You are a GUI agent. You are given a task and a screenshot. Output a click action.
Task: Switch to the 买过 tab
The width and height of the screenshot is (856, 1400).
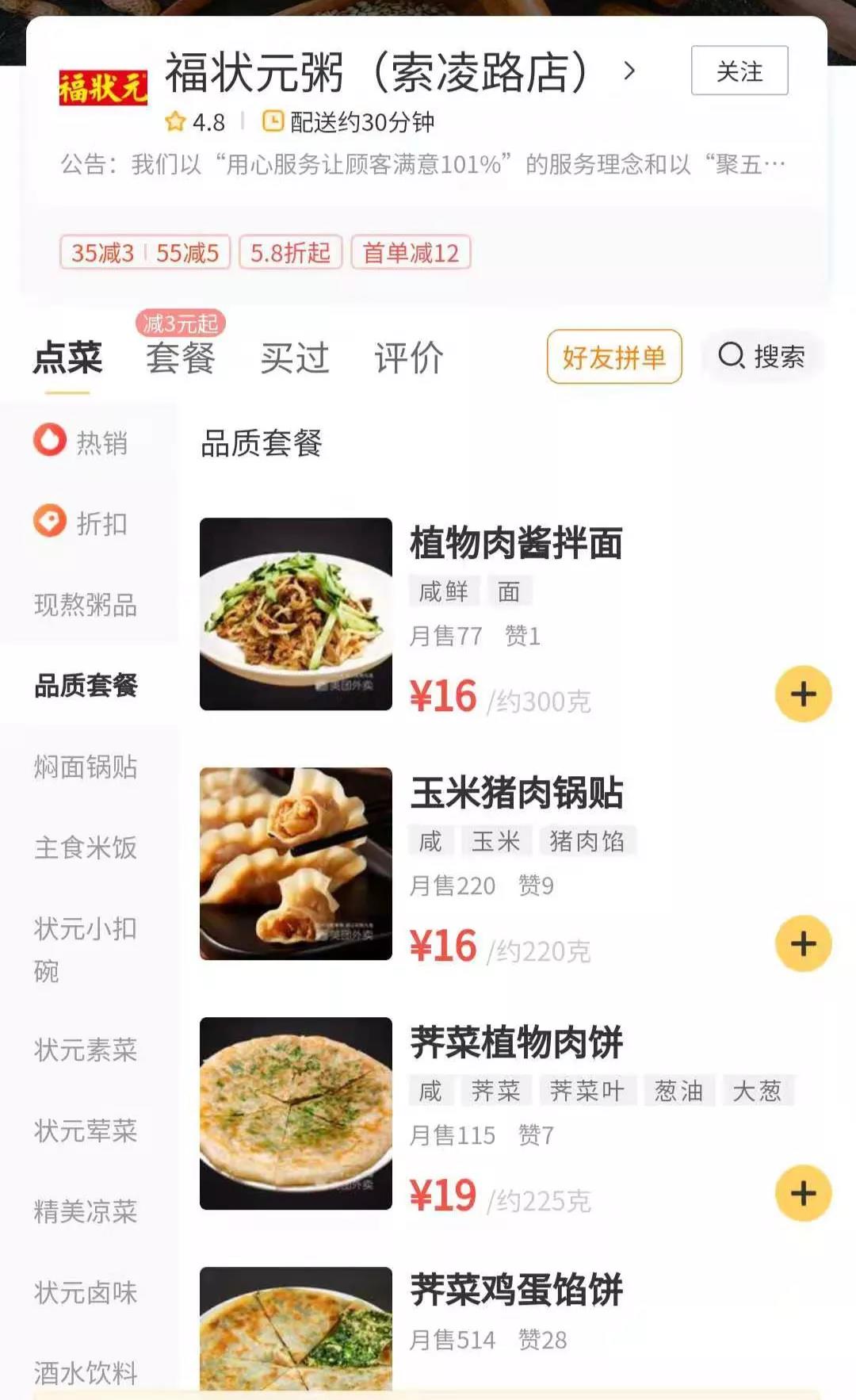point(294,358)
